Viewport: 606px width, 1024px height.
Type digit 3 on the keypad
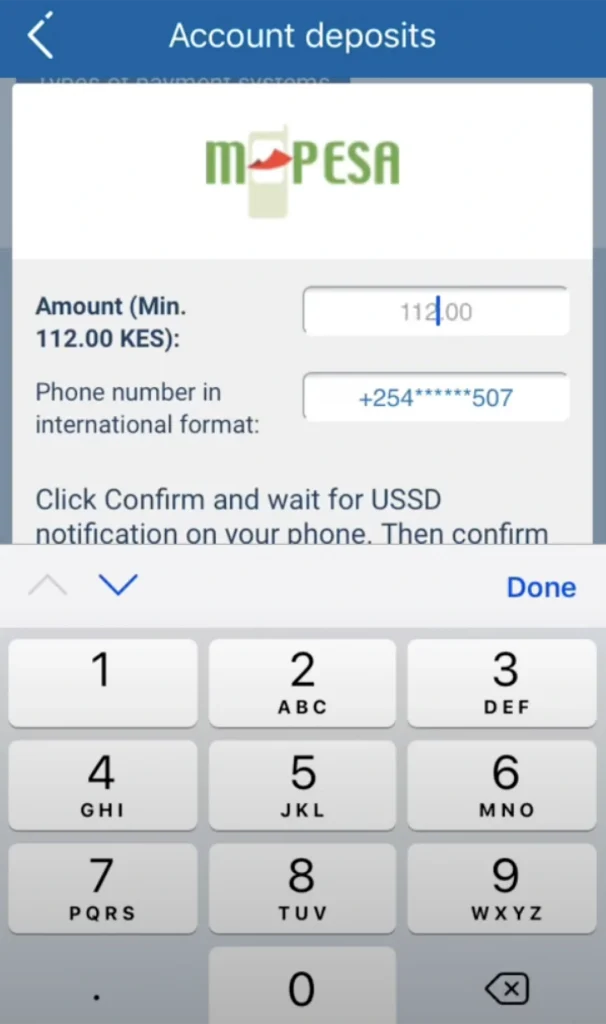click(505, 682)
